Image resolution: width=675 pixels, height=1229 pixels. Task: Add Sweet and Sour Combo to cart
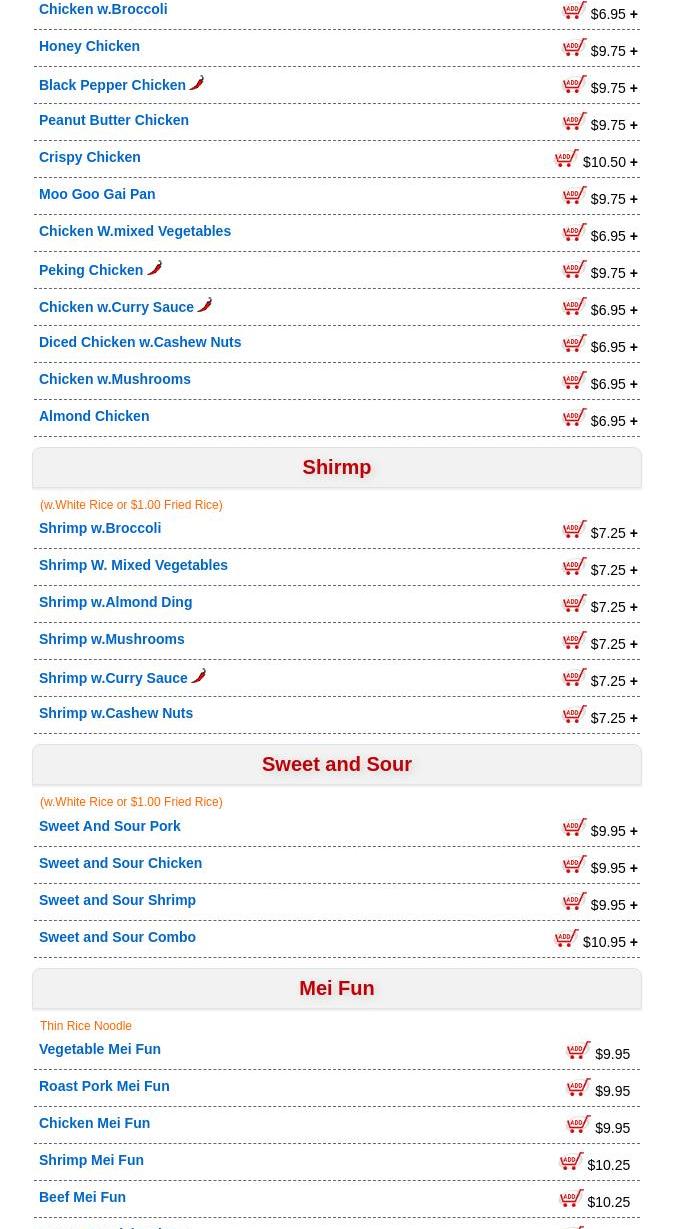567,938
